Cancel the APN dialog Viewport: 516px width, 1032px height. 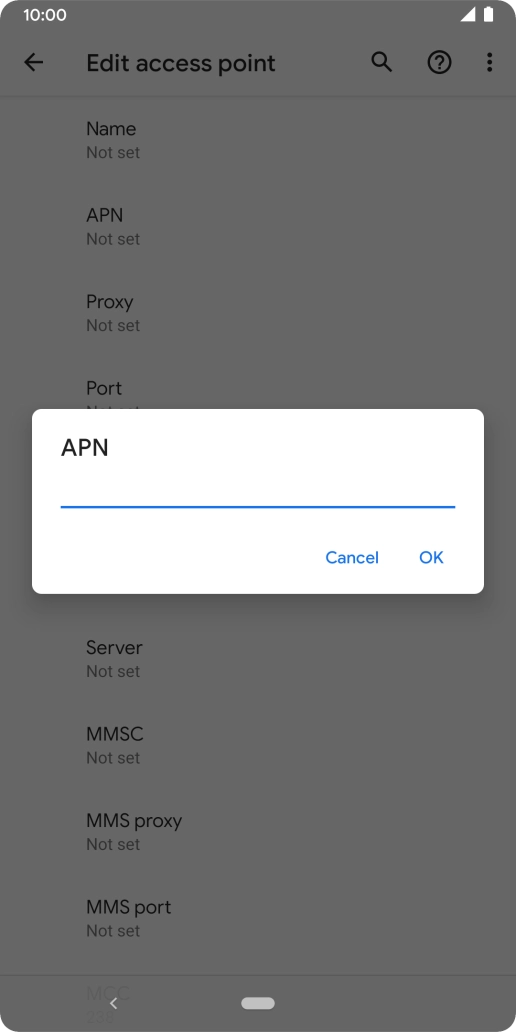[x=352, y=557]
